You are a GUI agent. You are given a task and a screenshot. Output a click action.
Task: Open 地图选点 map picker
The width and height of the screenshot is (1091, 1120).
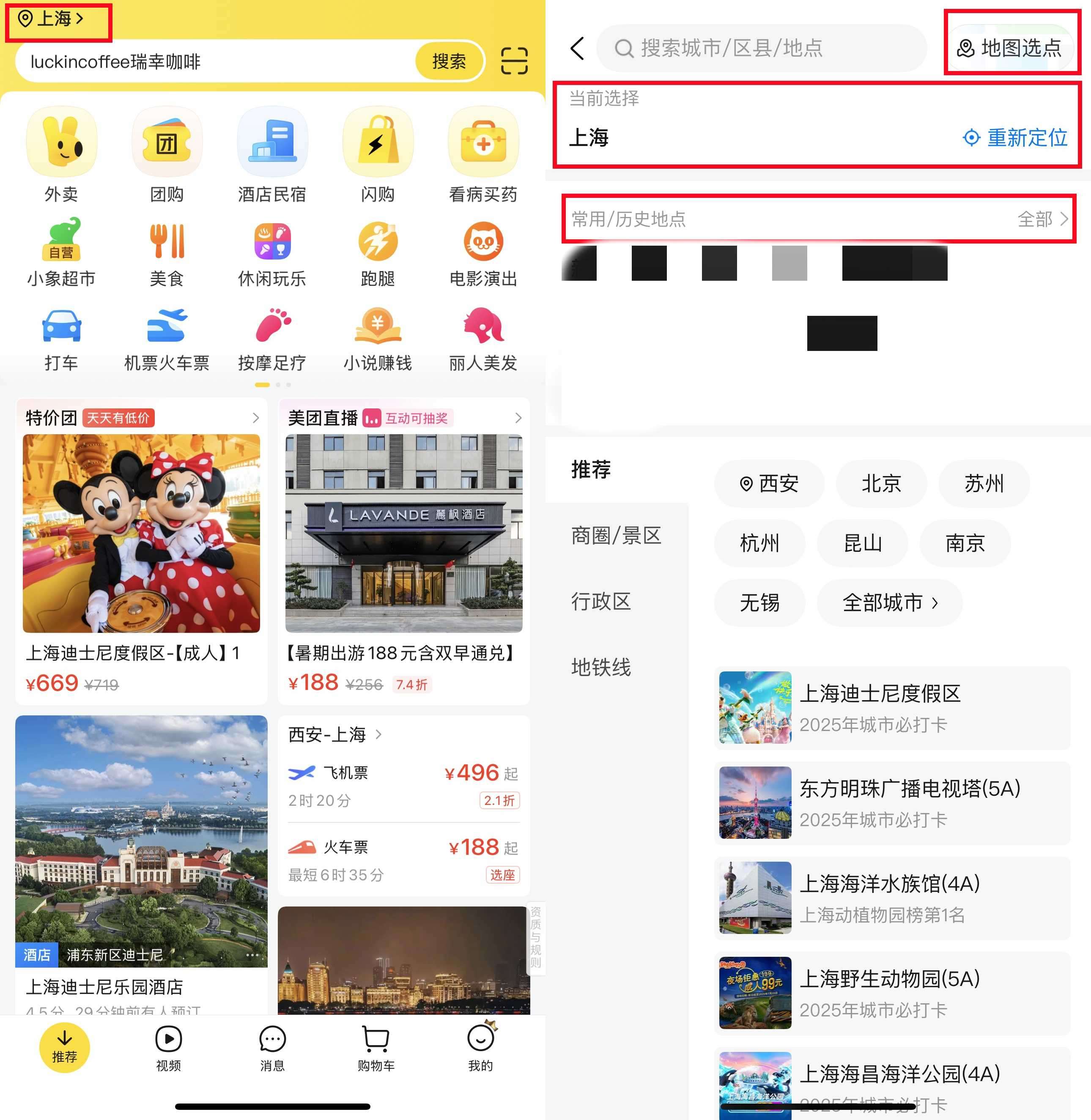click(x=1010, y=48)
